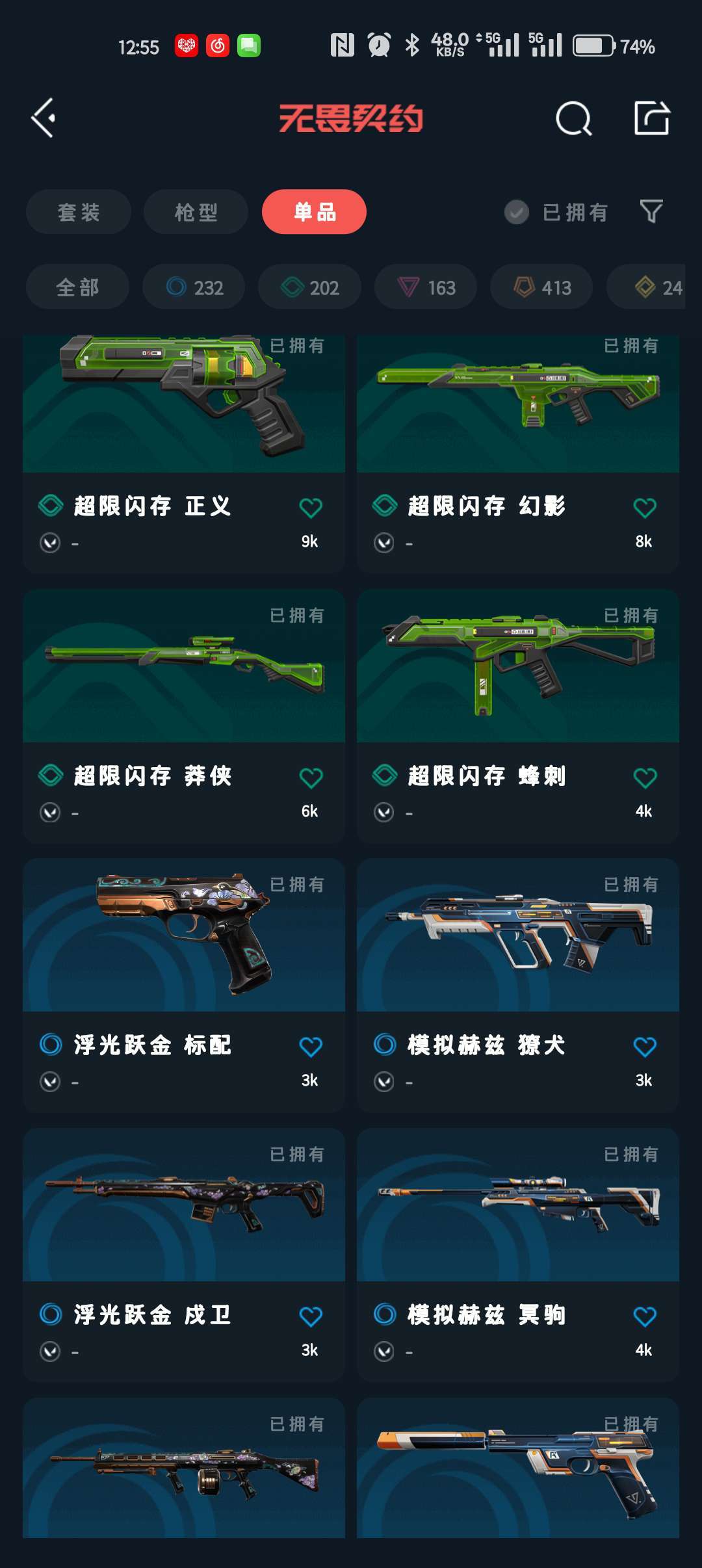Select the orange rarity filter showing 413
This screenshot has height=1568, width=702.
[x=541, y=287]
